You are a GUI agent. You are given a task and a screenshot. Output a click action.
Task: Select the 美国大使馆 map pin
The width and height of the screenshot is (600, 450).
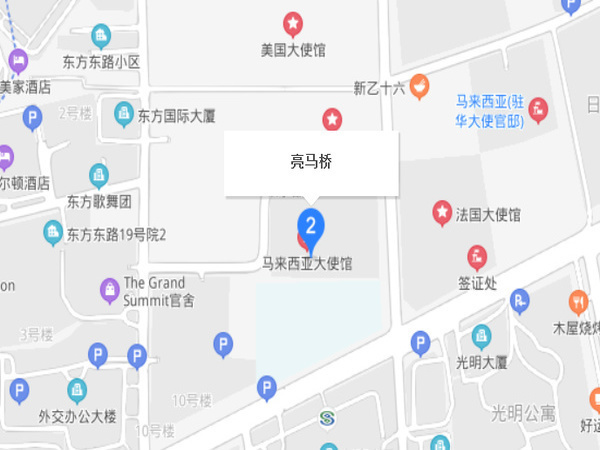tap(292, 22)
